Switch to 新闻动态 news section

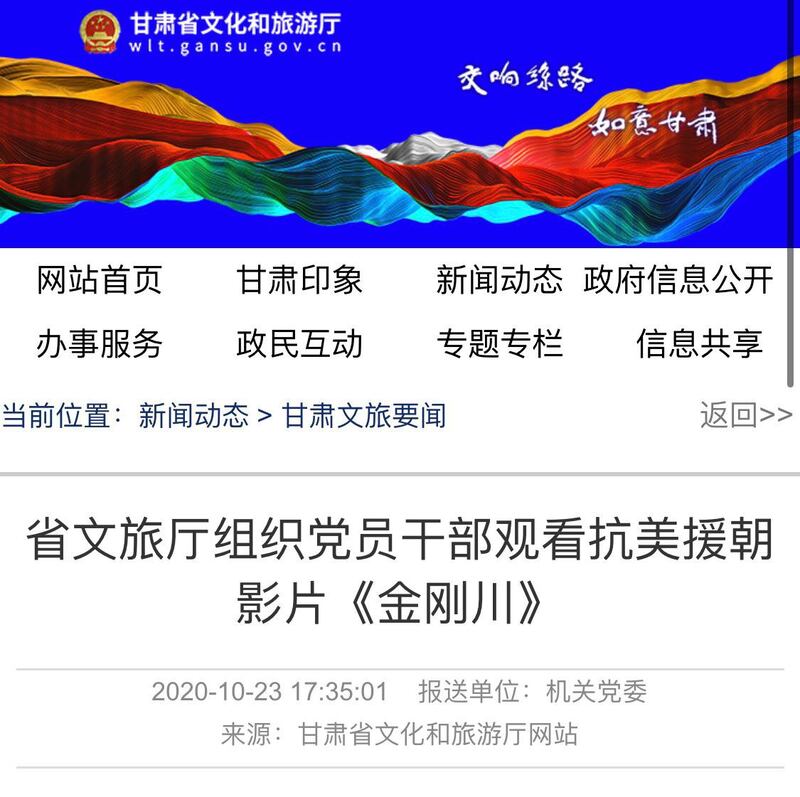tap(499, 281)
